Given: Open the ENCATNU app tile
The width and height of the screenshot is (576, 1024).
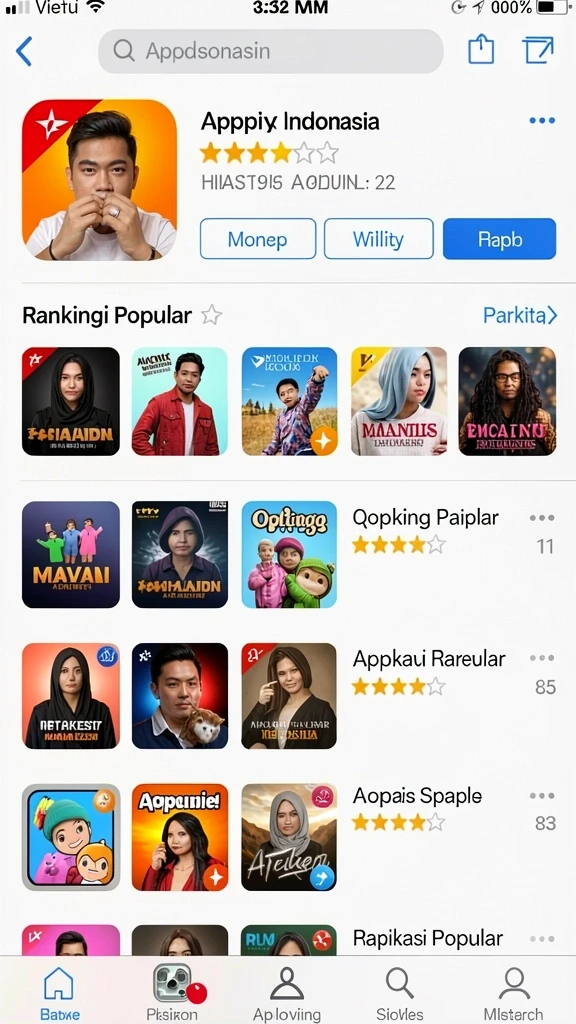Looking at the screenshot, I should [x=507, y=401].
